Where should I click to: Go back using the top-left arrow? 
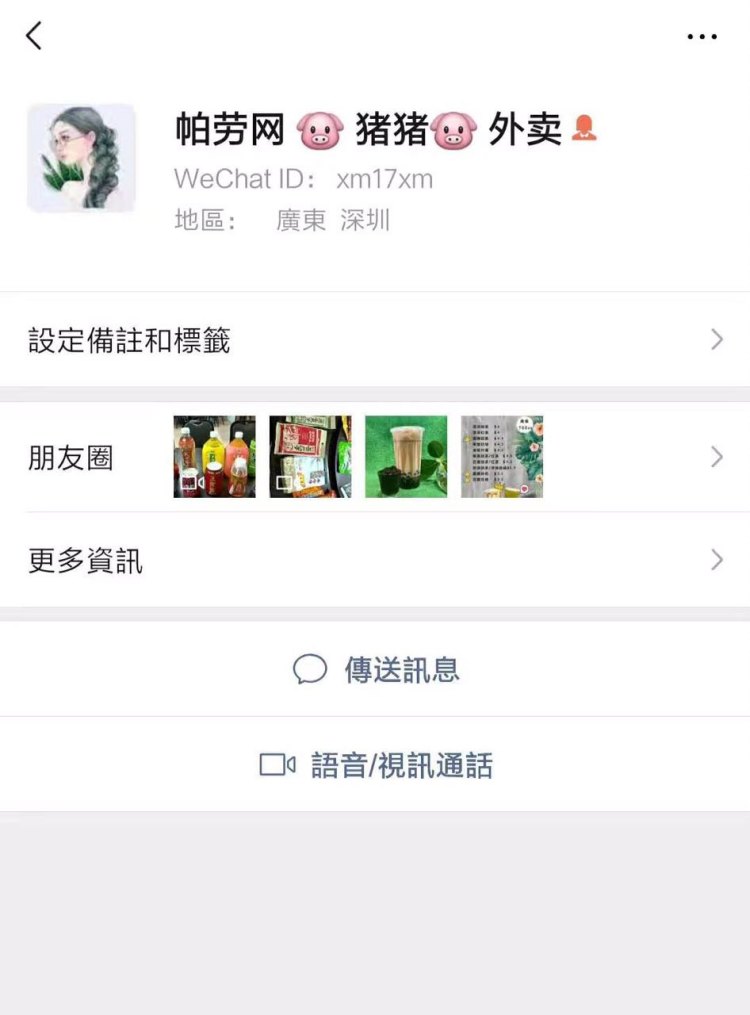point(35,36)
